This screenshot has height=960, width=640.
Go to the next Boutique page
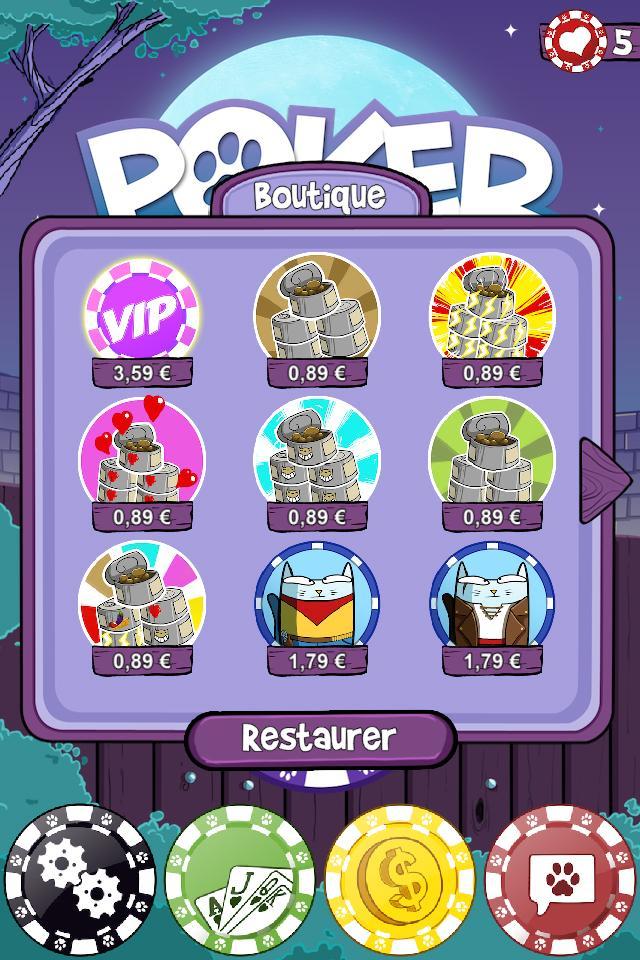click(x=604, y=480)
